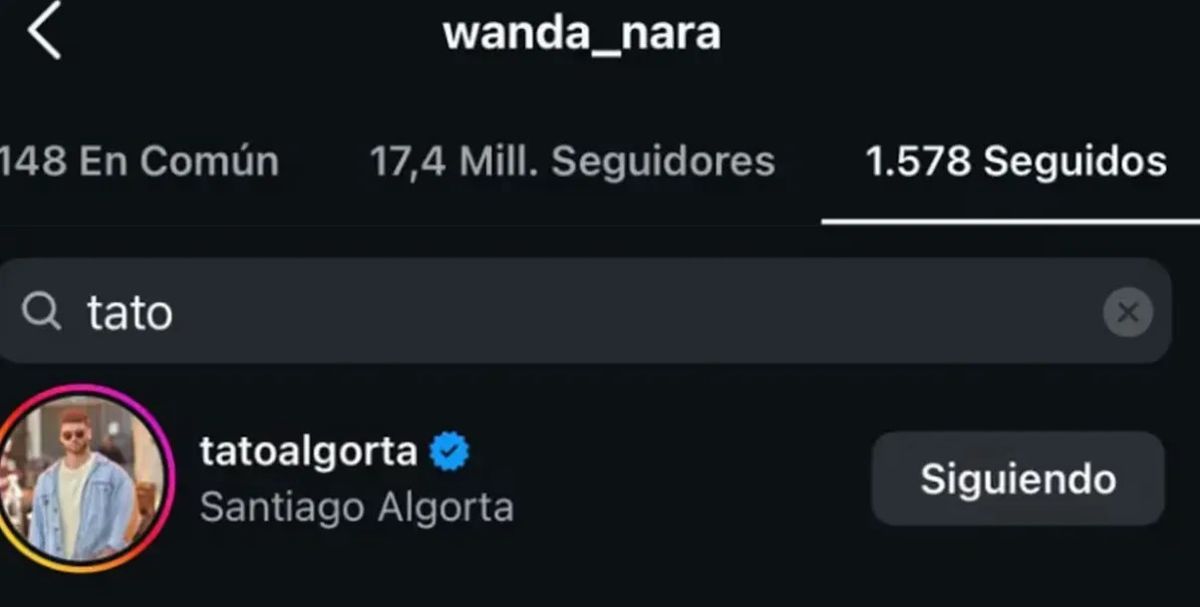The image size is (1200, 607).
Task: Clear the search text with the X
Action: (x=1127, y=313)
